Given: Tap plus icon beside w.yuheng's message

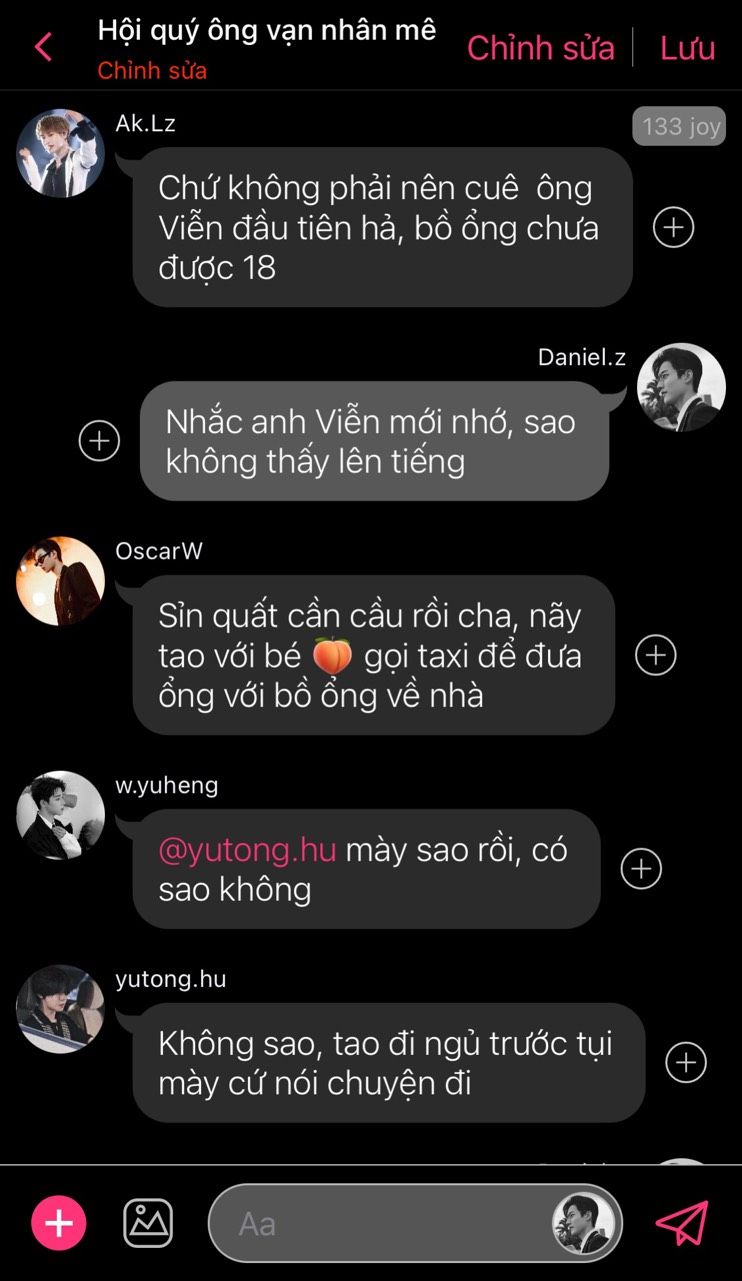Looking at the screenshot, I should click(x=641, y=869).
